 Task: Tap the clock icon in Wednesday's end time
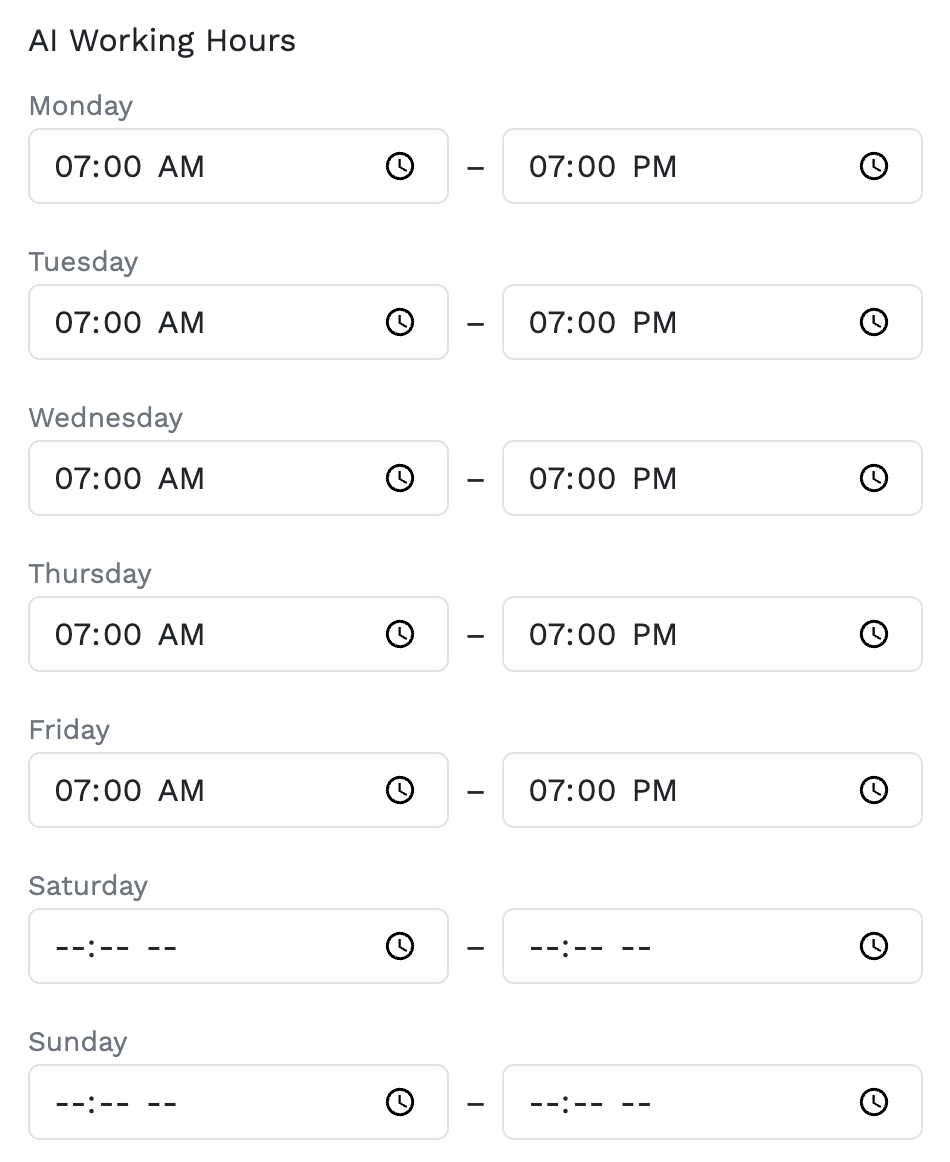874,478
